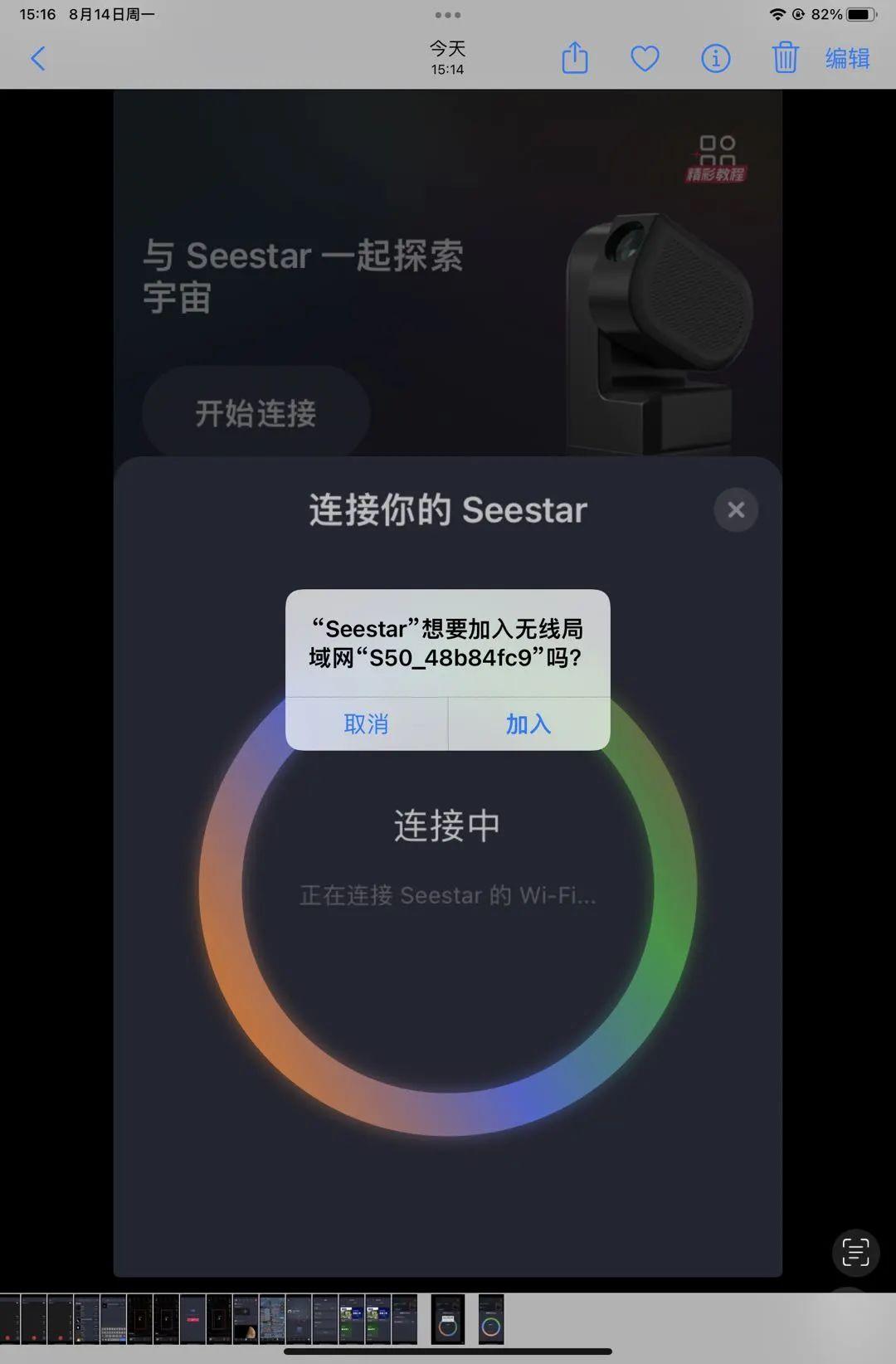The image size is (896, 1364).
Task: Tap 编辑 to enter edit mode
Action: coord(847,58)
